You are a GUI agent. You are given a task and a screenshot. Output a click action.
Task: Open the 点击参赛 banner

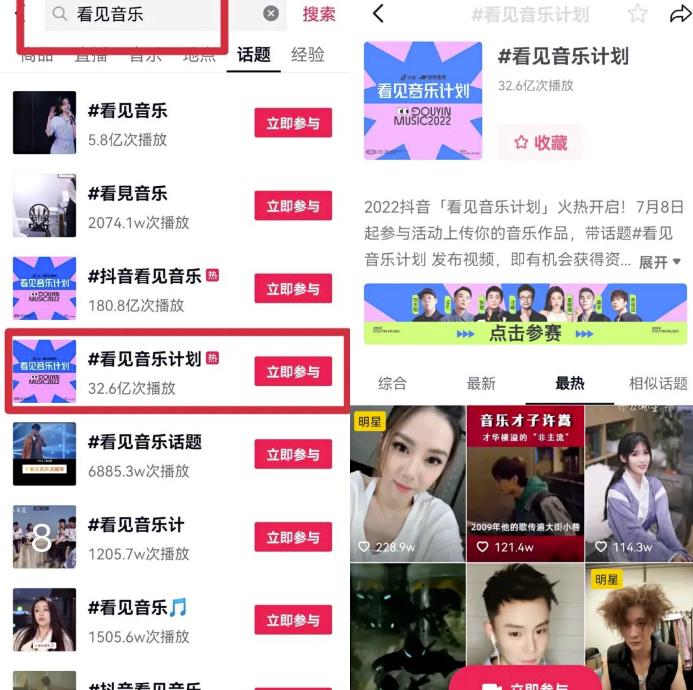[525, 314]
